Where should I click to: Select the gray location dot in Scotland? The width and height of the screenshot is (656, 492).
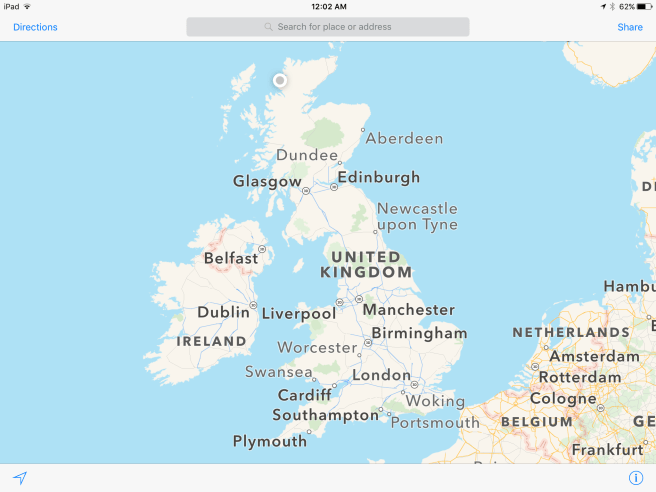(x=280, y=80)
